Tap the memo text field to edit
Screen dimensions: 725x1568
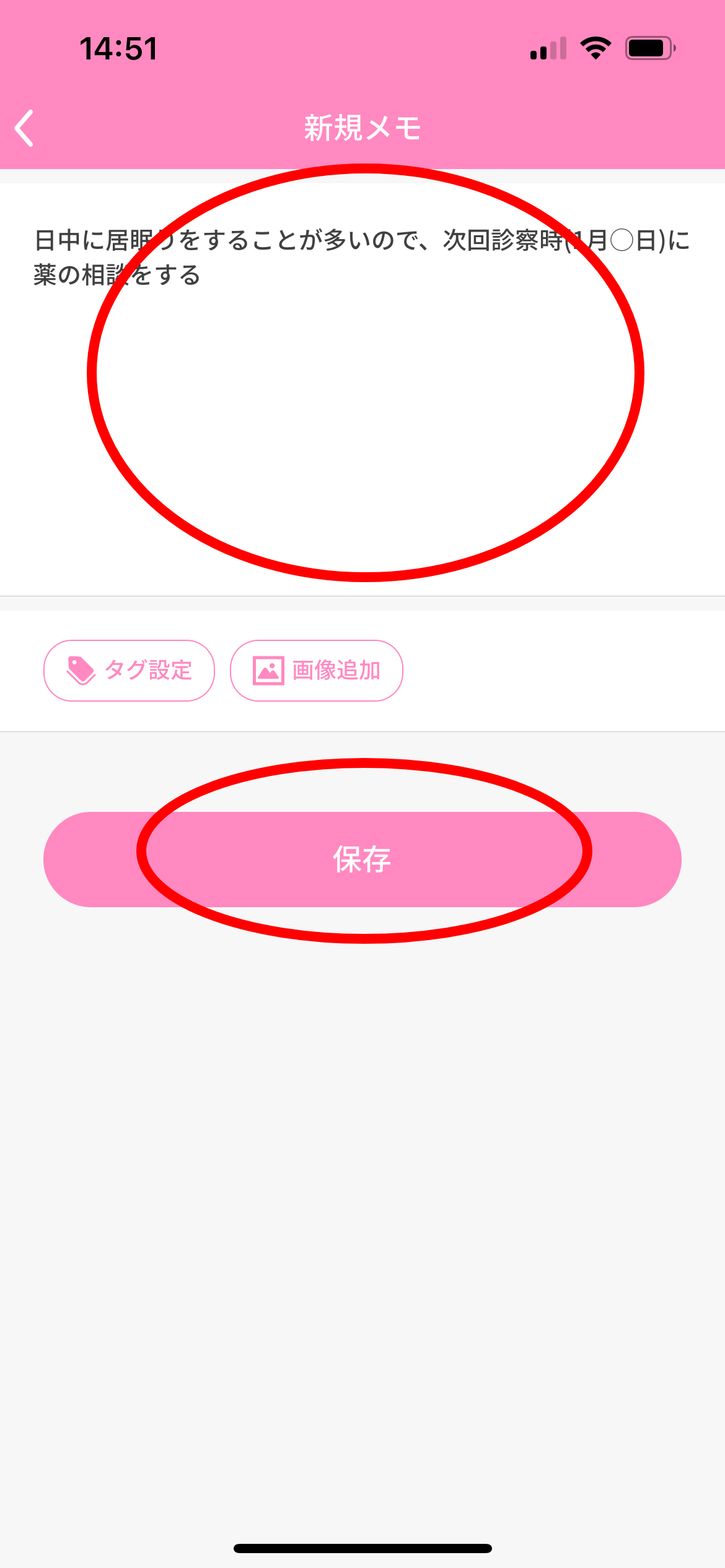(x=362, y=384)
